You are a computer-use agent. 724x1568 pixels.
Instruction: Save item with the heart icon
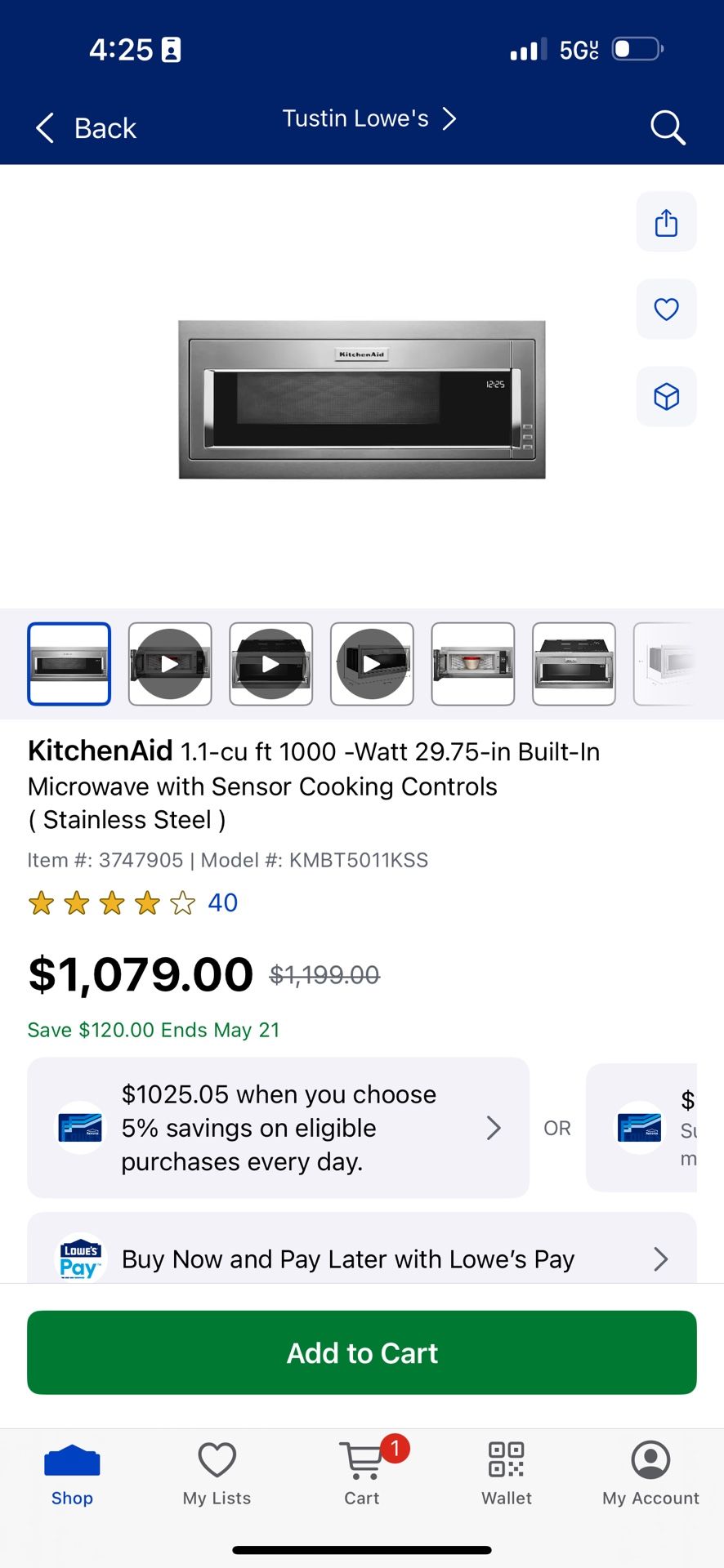pyautogui.click(x=666, y=310)
